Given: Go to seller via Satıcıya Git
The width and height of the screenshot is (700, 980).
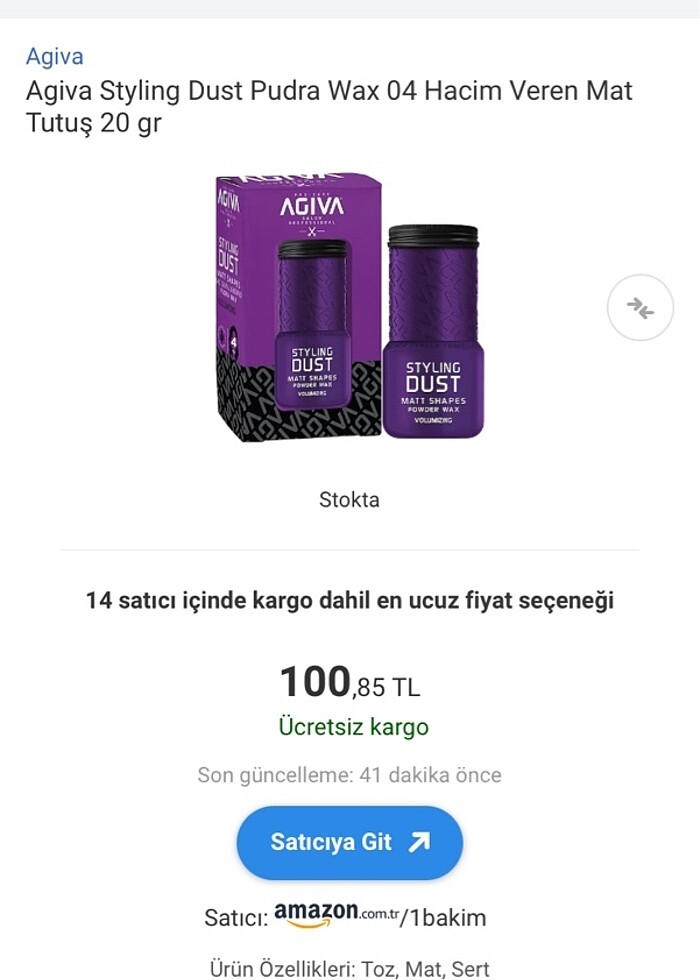Looking at the screenshot, I should point(349,843).
